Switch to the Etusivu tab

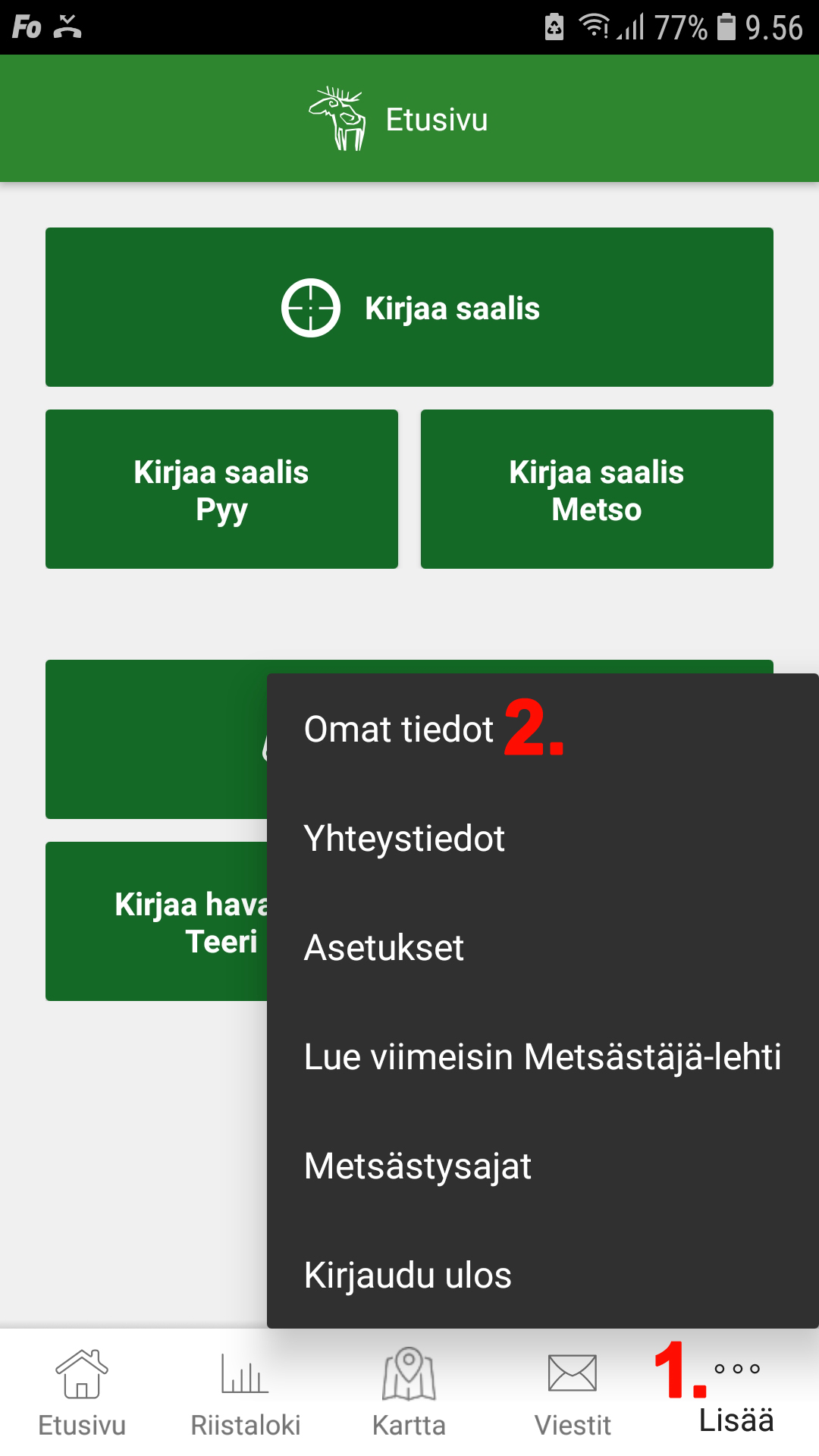(x=82, y=1393)
